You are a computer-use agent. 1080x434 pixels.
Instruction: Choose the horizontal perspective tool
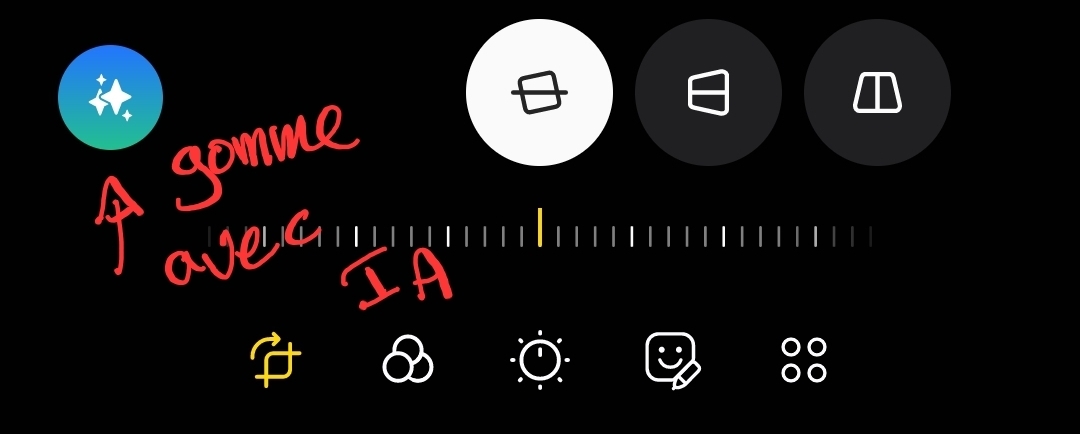[708, 92]
